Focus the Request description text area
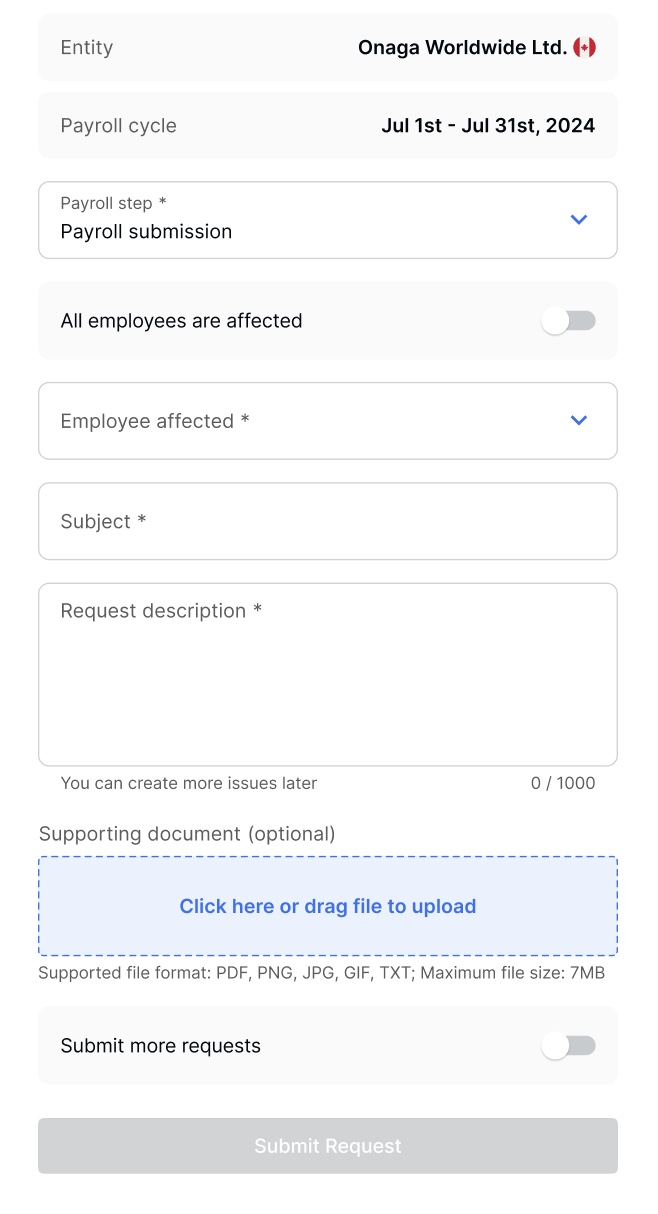658x1214 pixels. click(328, 675)
